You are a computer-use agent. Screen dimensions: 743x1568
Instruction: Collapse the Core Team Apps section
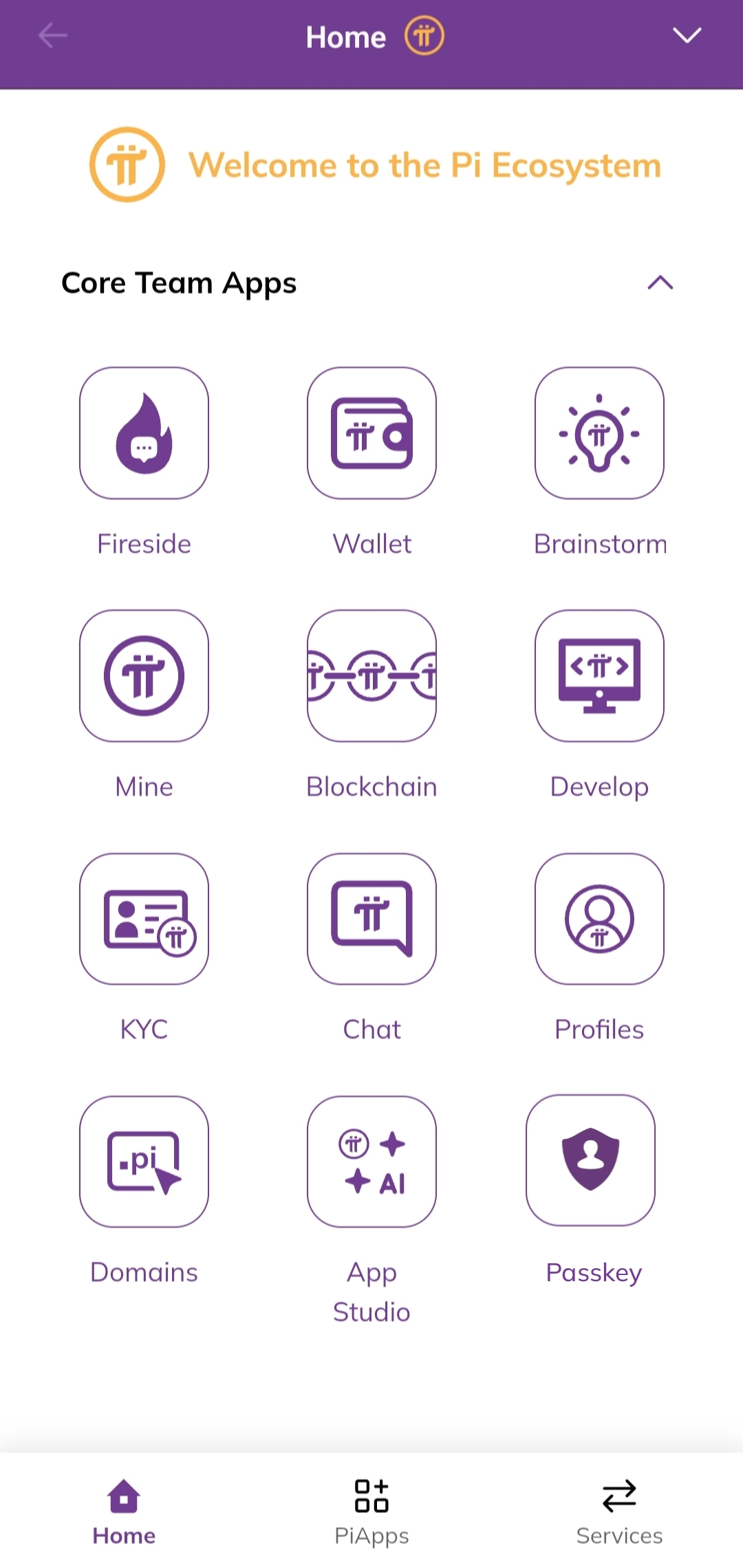click(x=660, y=283)
